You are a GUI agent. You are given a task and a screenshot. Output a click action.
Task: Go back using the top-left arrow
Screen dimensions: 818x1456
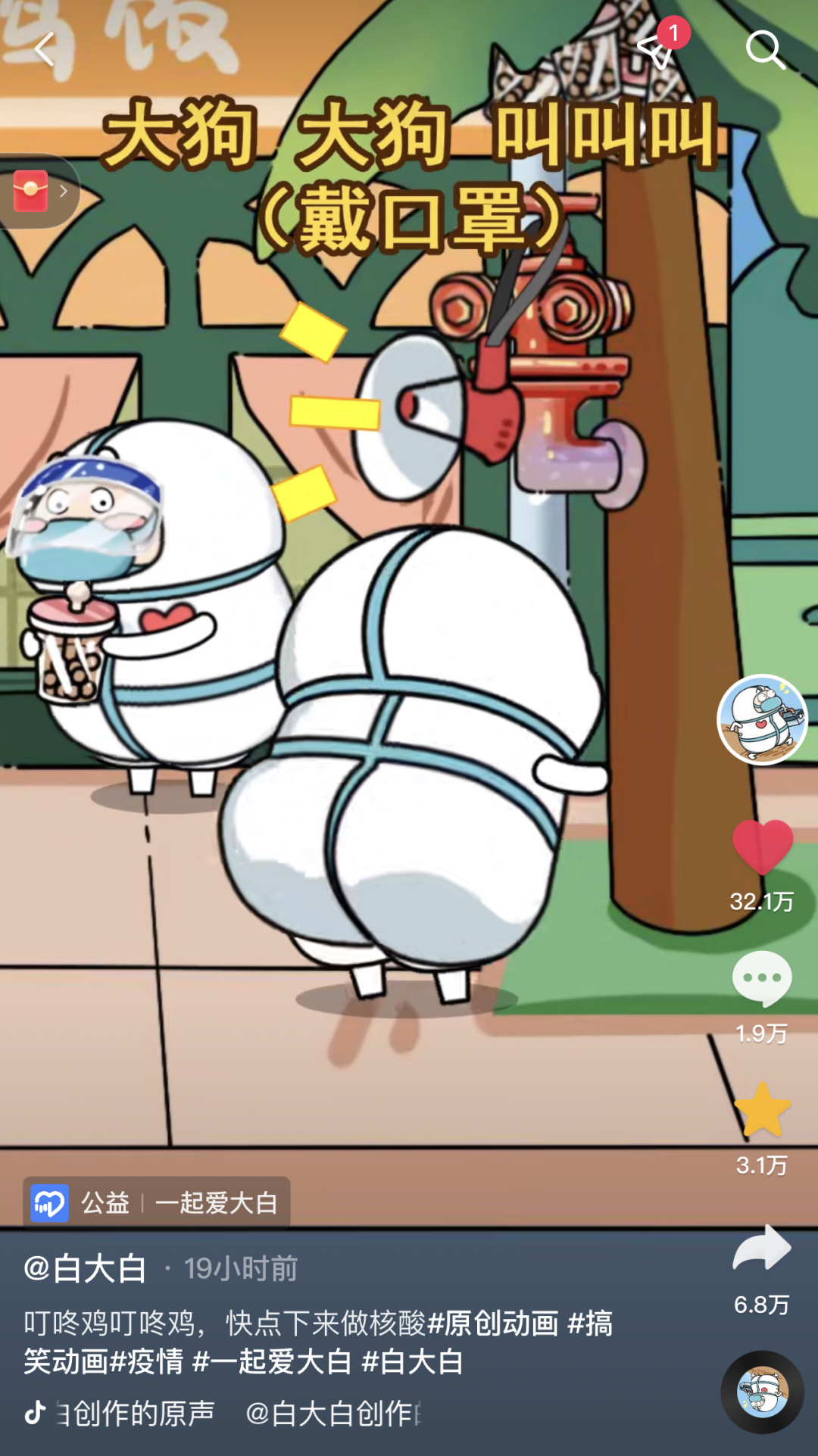click(44, 50)
